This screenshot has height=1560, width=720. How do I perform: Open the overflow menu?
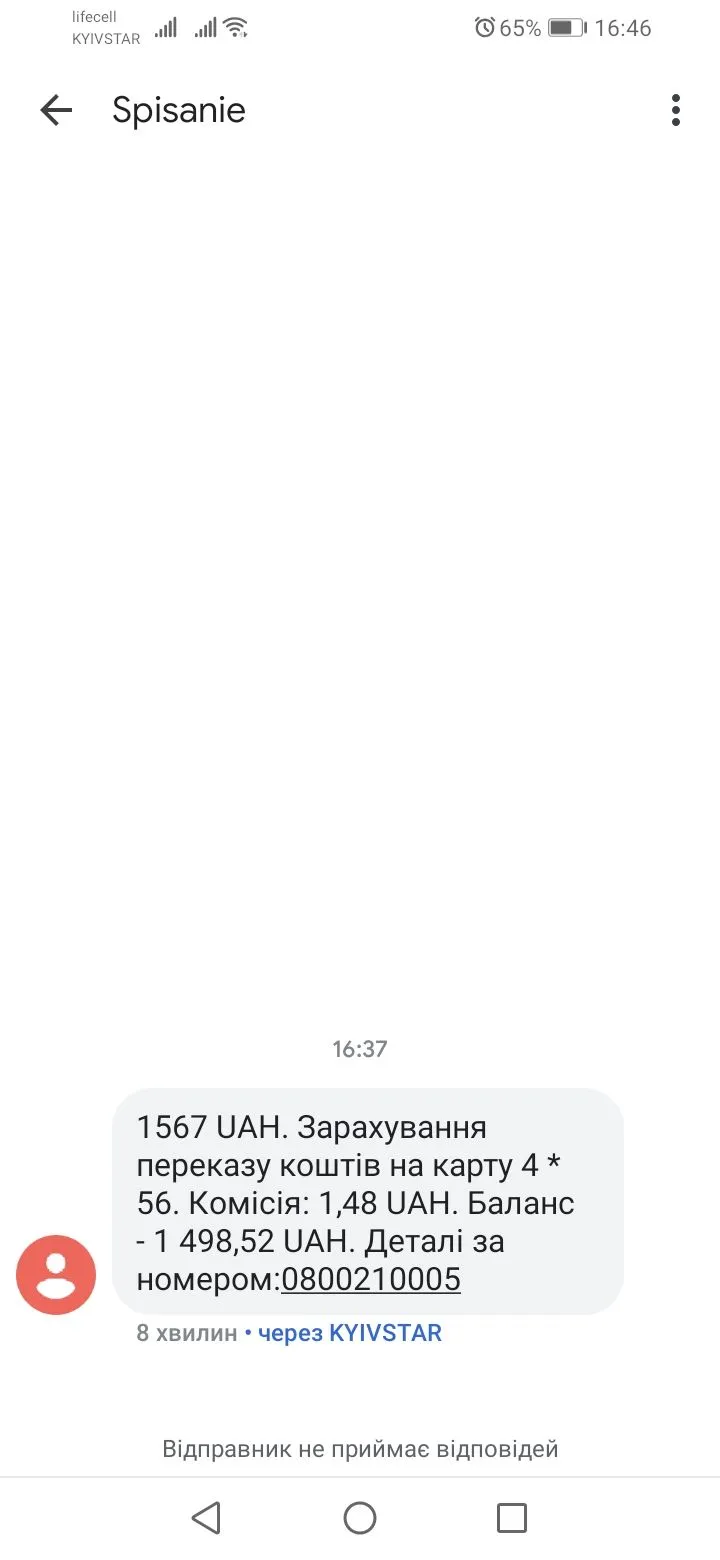click(676, 110)
